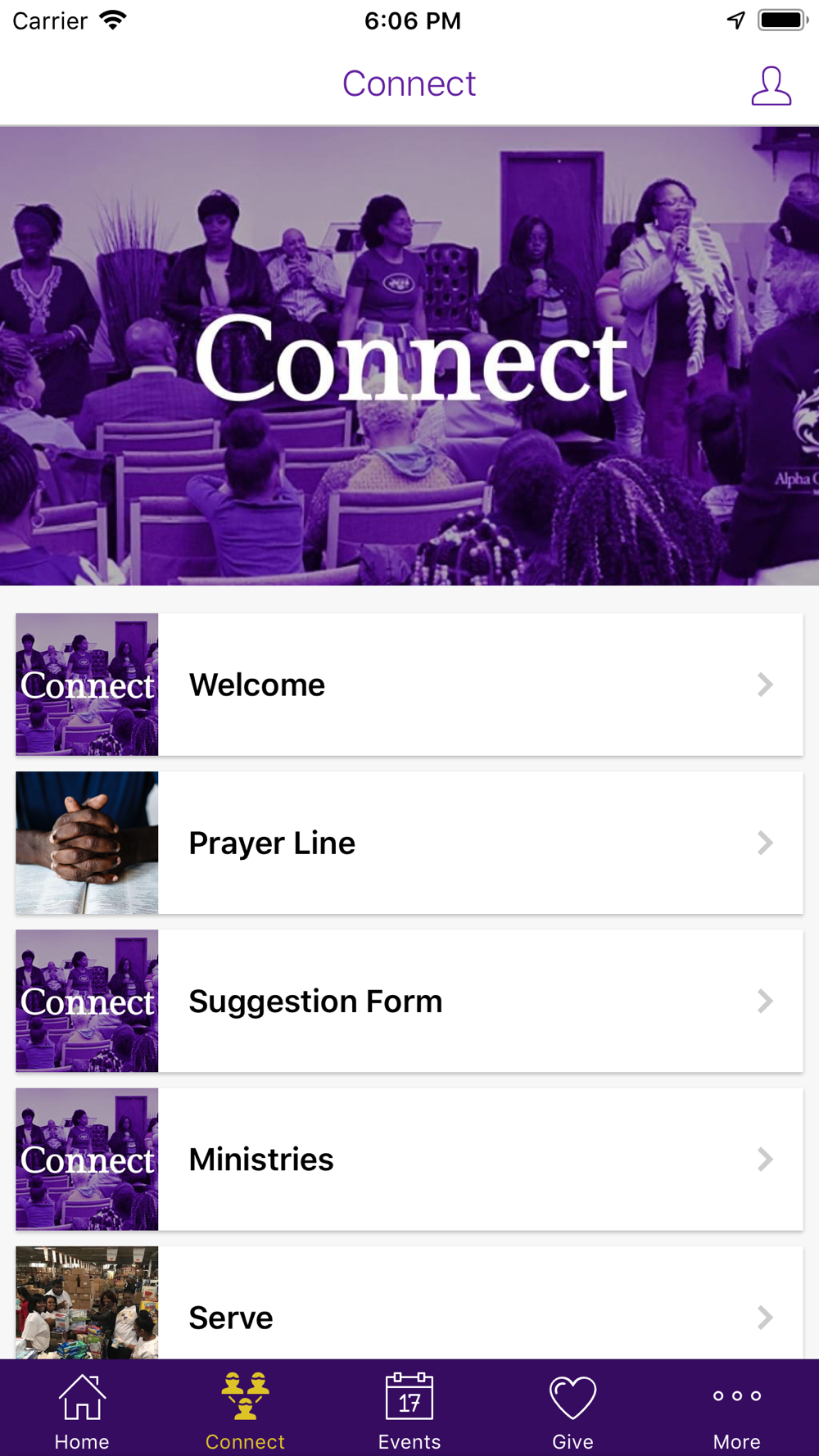Open the Ministries row
This screenshot has width=819, height=1456.
pyautogui.click(x=409, y=1159)
